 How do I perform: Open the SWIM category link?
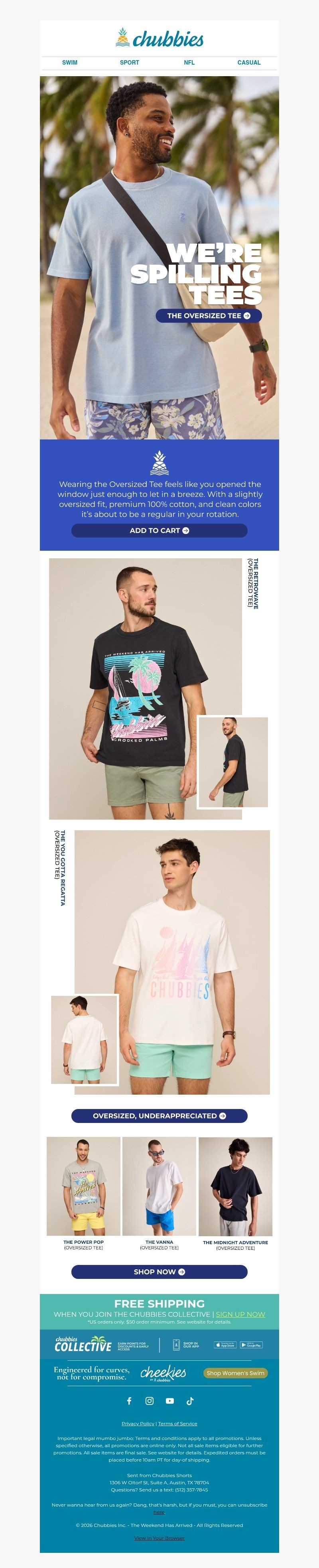point(69,63)
